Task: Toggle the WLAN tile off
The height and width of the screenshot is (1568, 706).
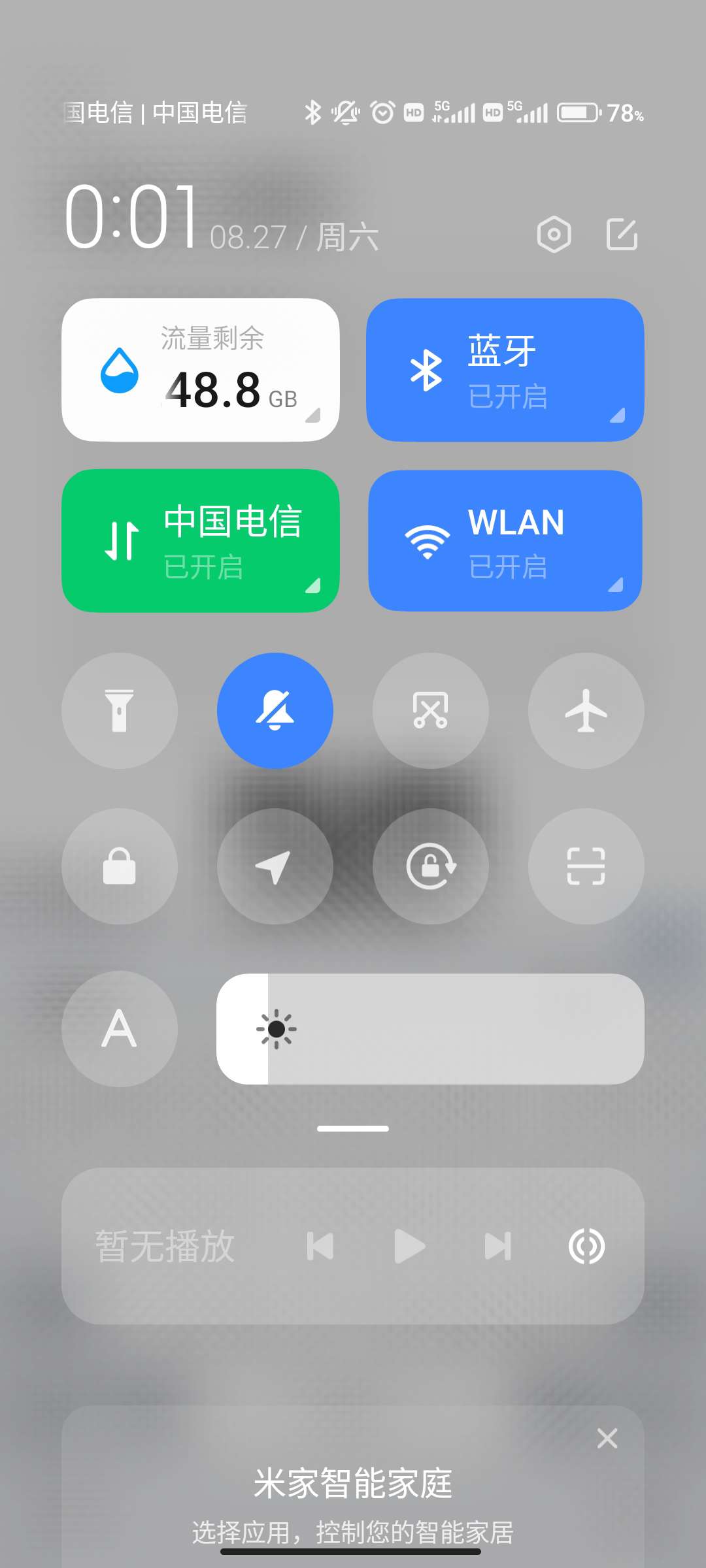Action: click(x=505, y=541)
